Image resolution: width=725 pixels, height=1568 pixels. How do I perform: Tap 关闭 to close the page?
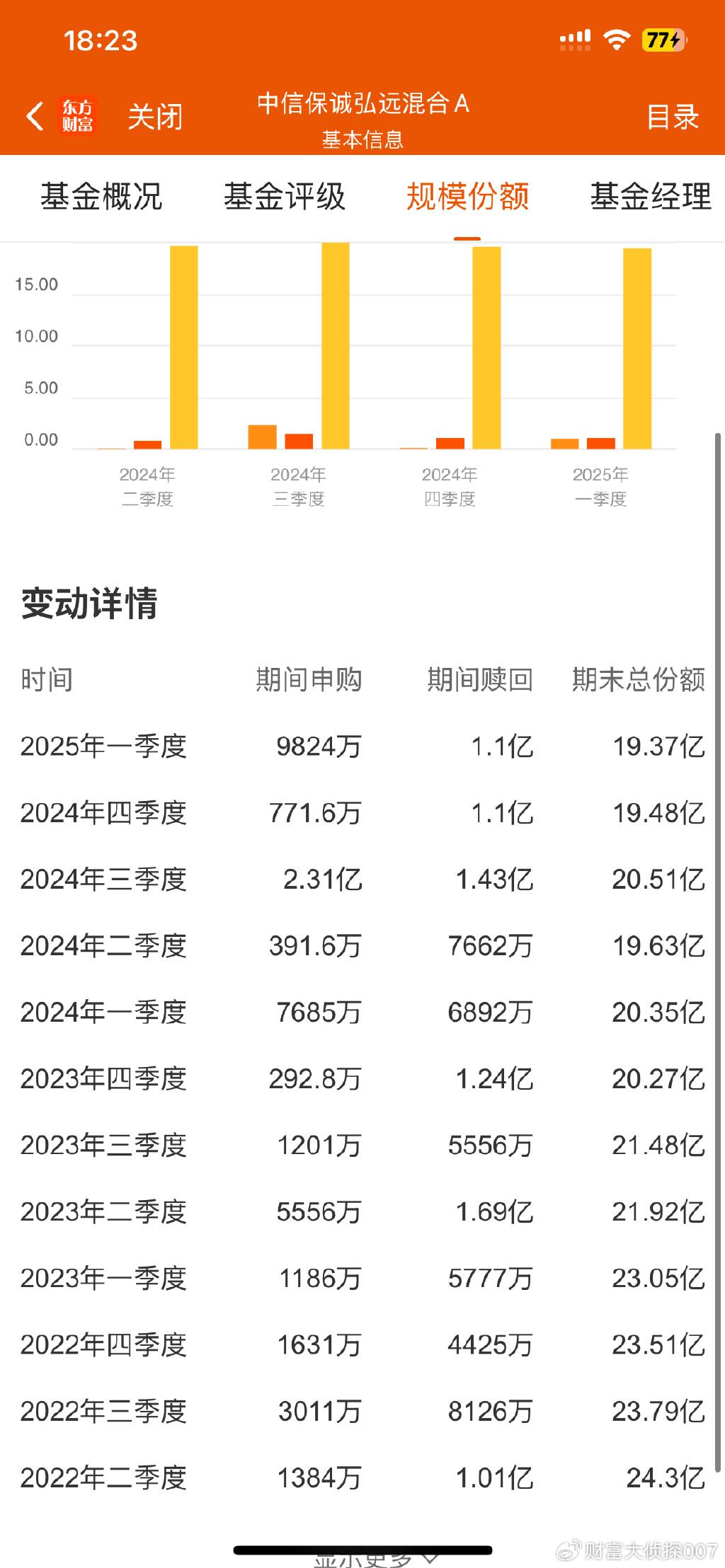point(155,117)
